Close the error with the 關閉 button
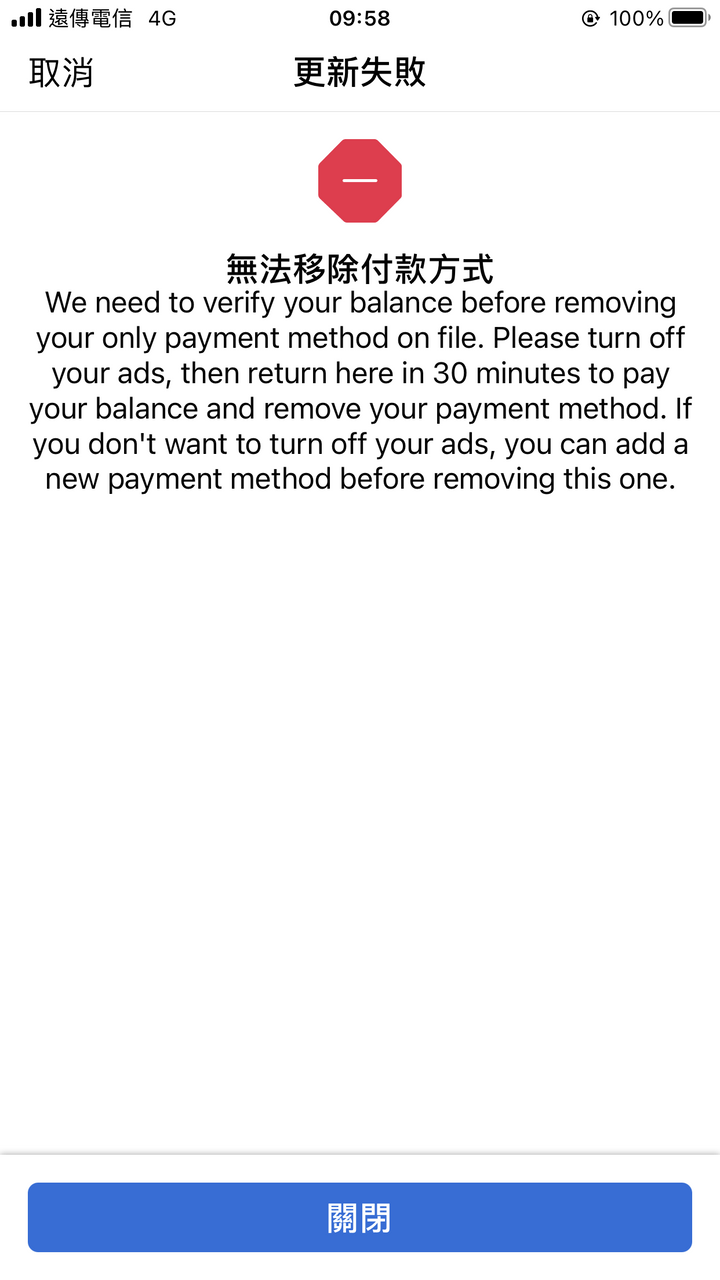 (360, 1217)
